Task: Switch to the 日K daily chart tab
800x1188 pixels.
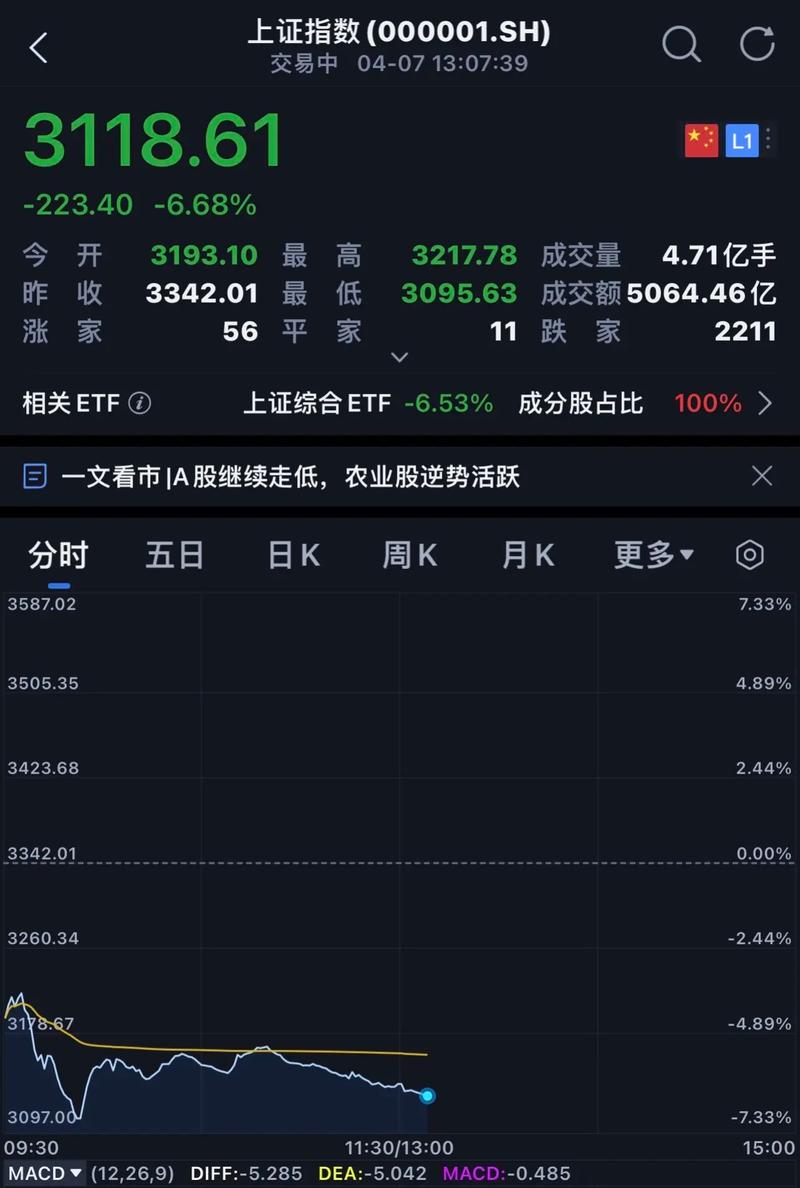Action: [x=292, y=554]
